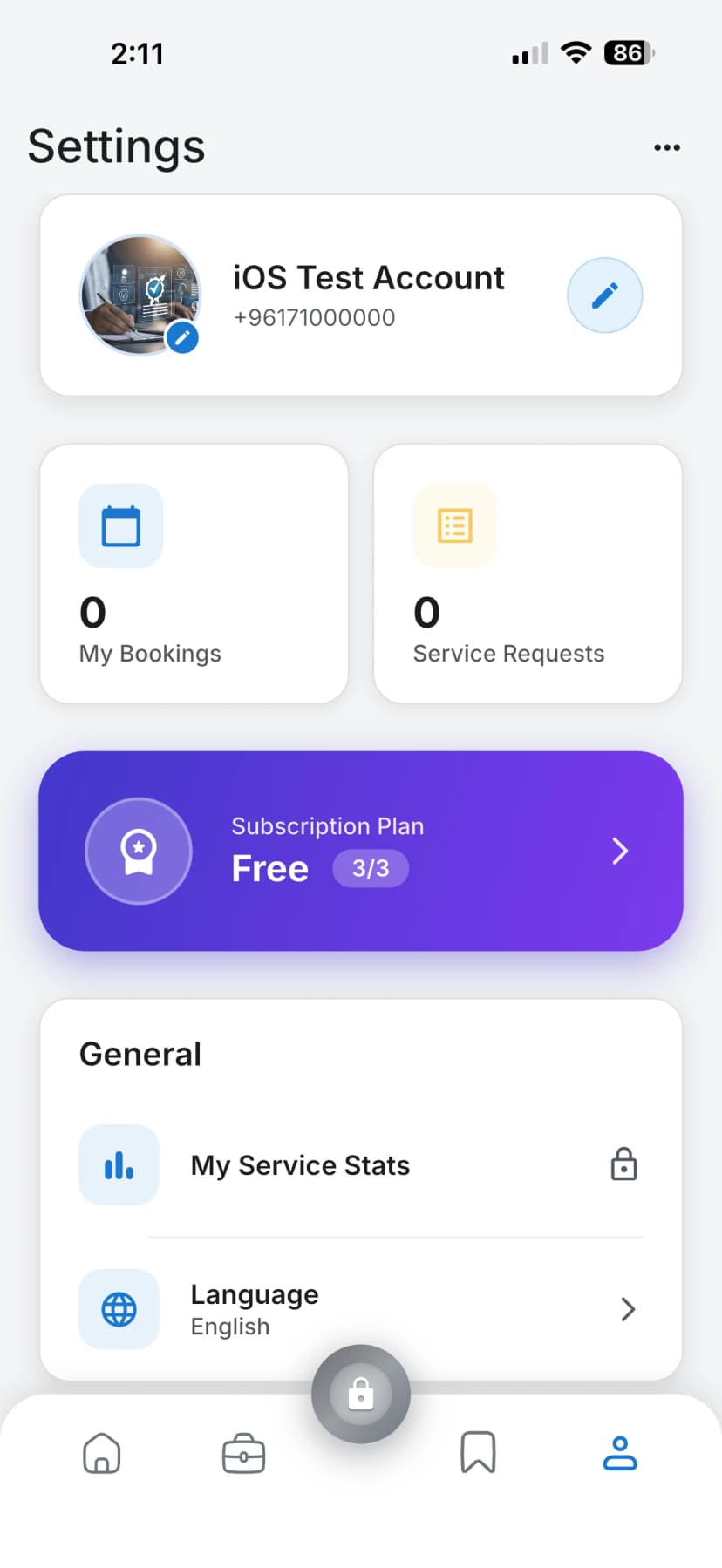Tap the Service Requests list icon
The width and height of the screenshot is (722, 1568).
[x=454, y=526]
